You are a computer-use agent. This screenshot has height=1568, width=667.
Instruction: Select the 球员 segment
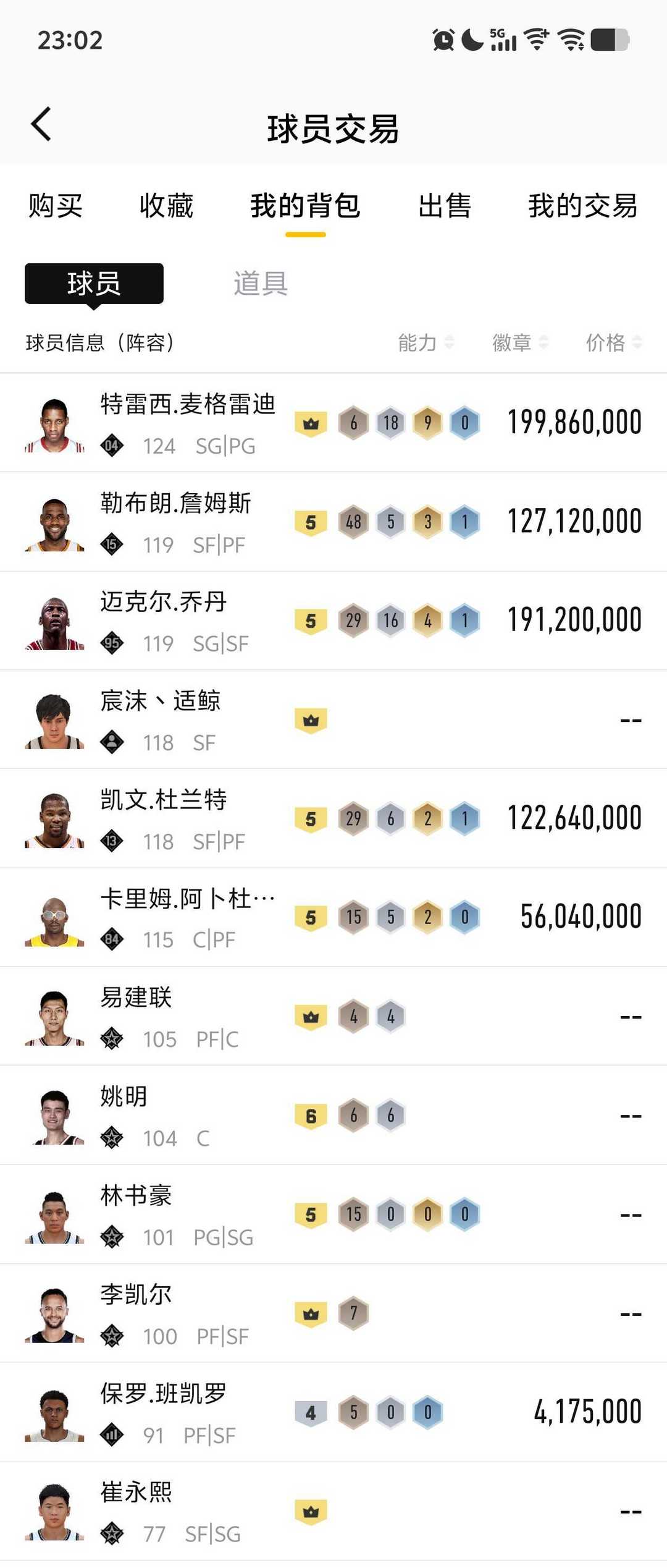[x=94, y=284]
